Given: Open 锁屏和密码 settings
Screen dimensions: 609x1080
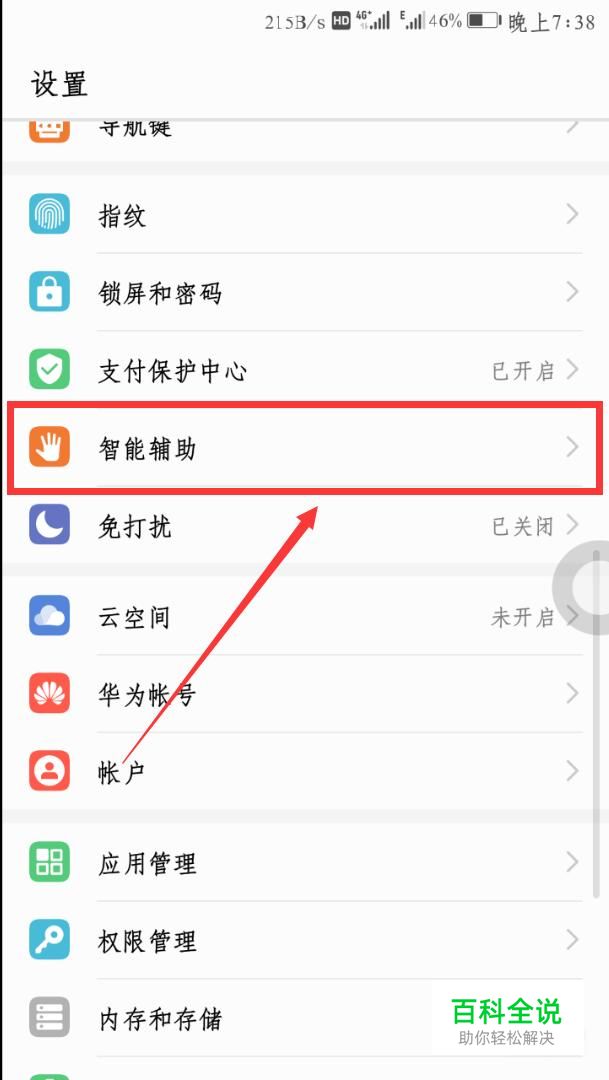Looking at the screenshot, I should pyautogui.click(x=300, y=293).
